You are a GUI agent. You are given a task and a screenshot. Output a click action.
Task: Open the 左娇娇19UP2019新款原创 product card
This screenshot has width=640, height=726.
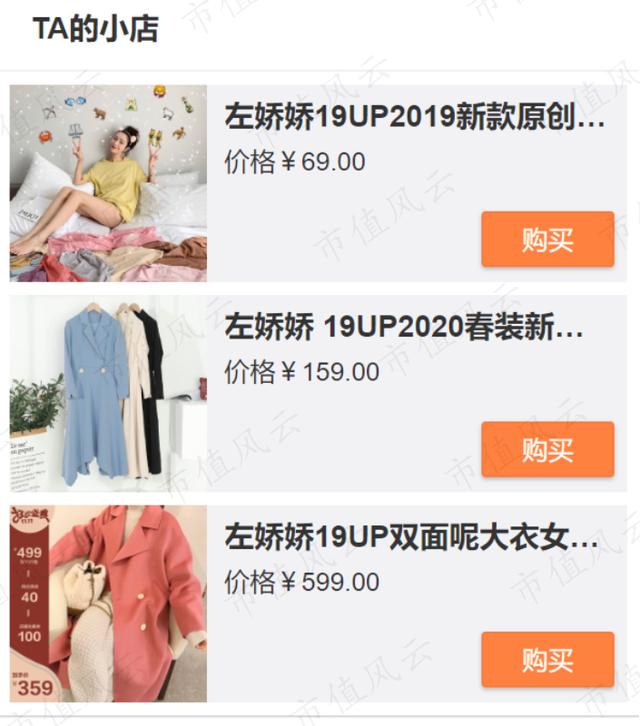(414, 117)
